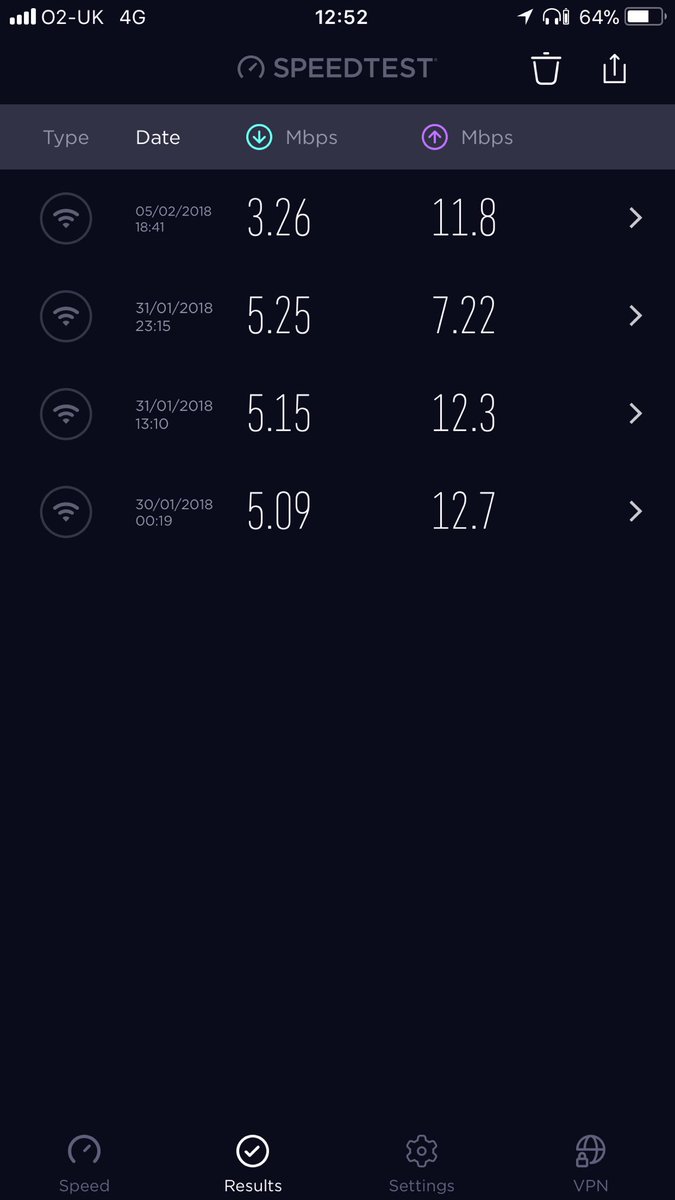Image resolution: width=675 pixels, height=1200 pixels.
Task: Select the Results tab
Action: 253,1164
